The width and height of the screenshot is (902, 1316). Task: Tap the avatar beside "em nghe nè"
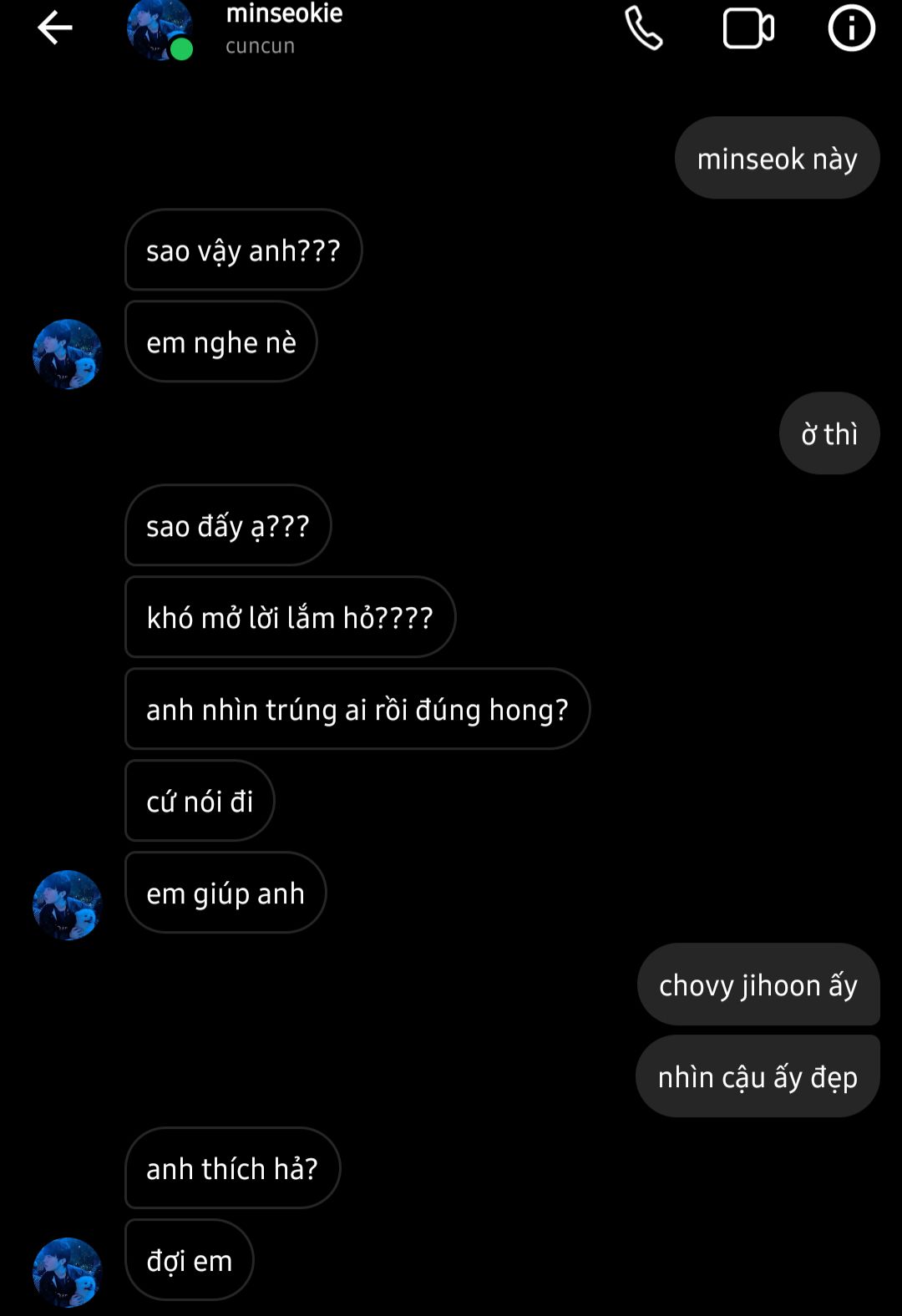tap(67, 354)
